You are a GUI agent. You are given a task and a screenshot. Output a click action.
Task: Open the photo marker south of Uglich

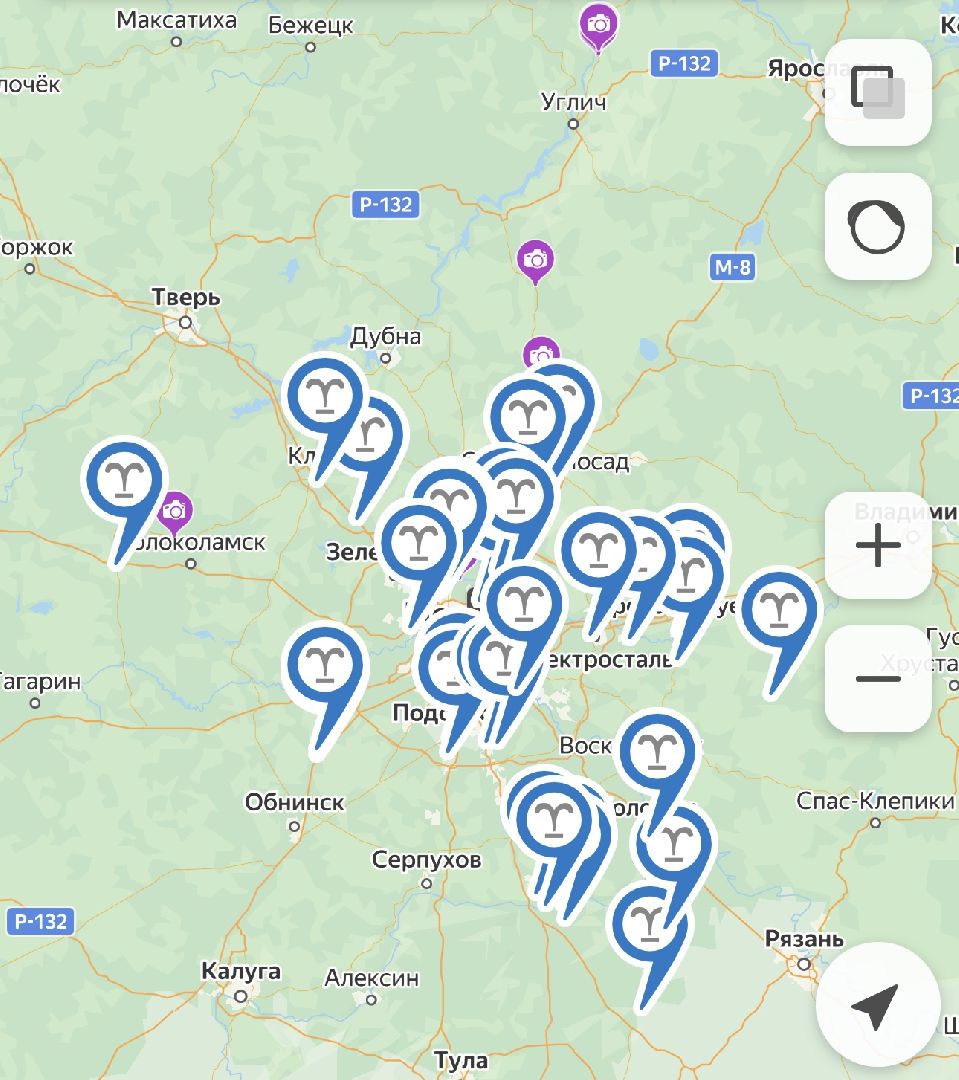click(x=536, y=260)
